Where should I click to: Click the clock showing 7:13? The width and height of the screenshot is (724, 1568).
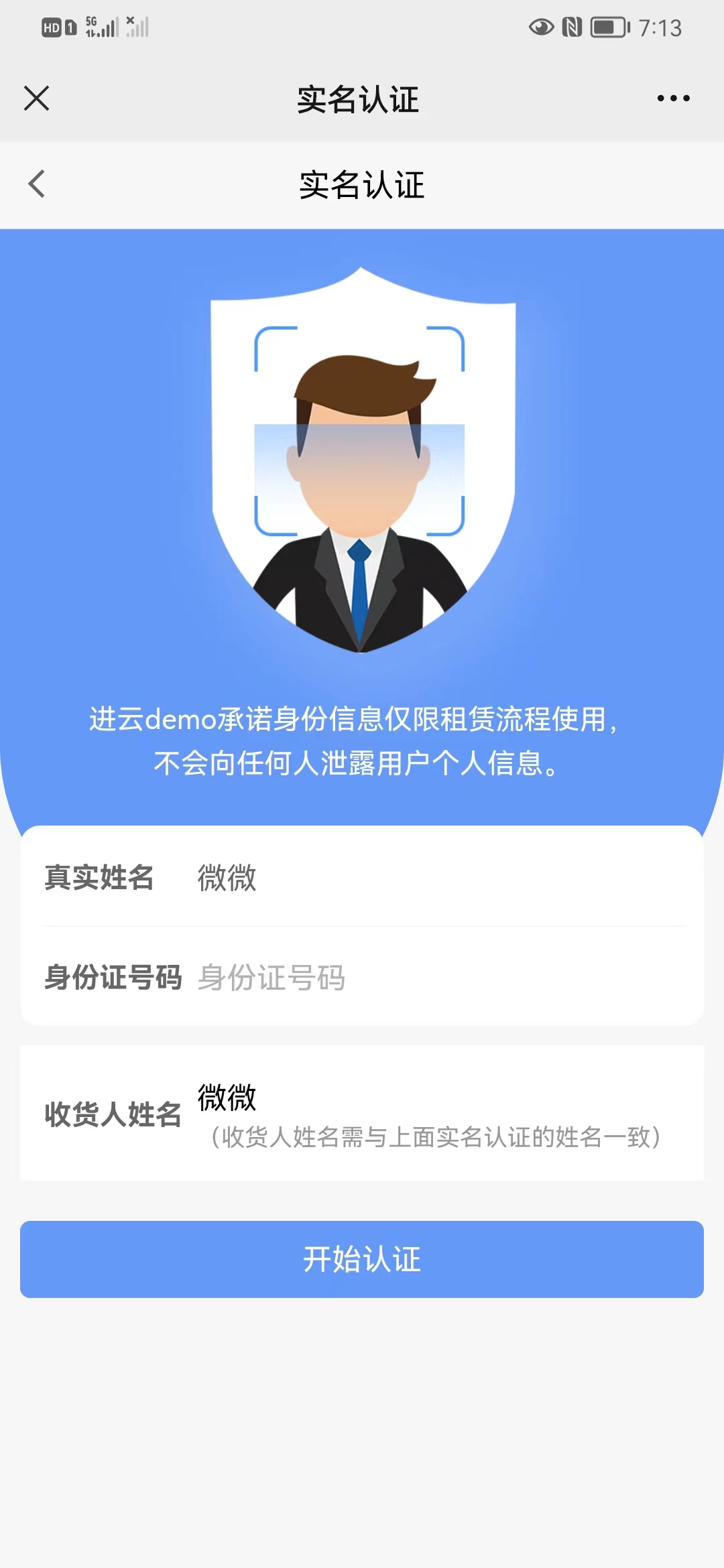(660, 27)
